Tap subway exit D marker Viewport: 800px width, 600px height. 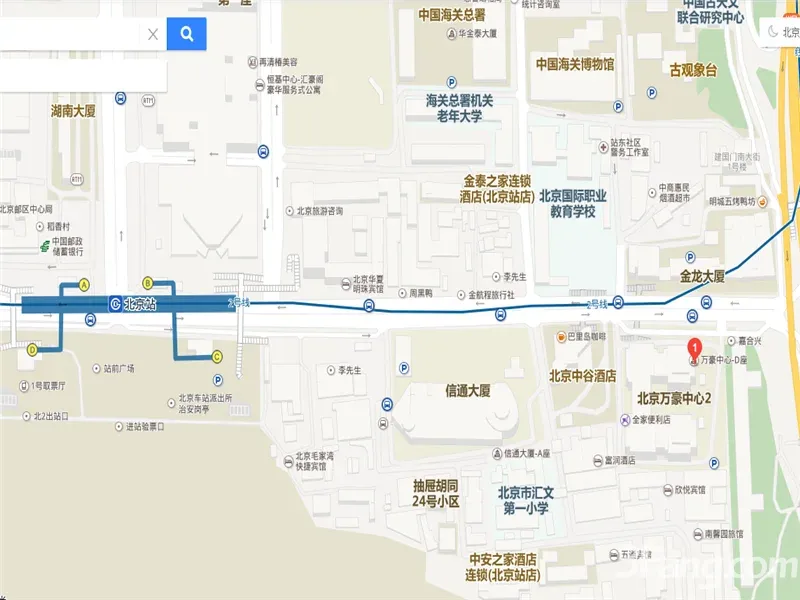tap(33, 350)
